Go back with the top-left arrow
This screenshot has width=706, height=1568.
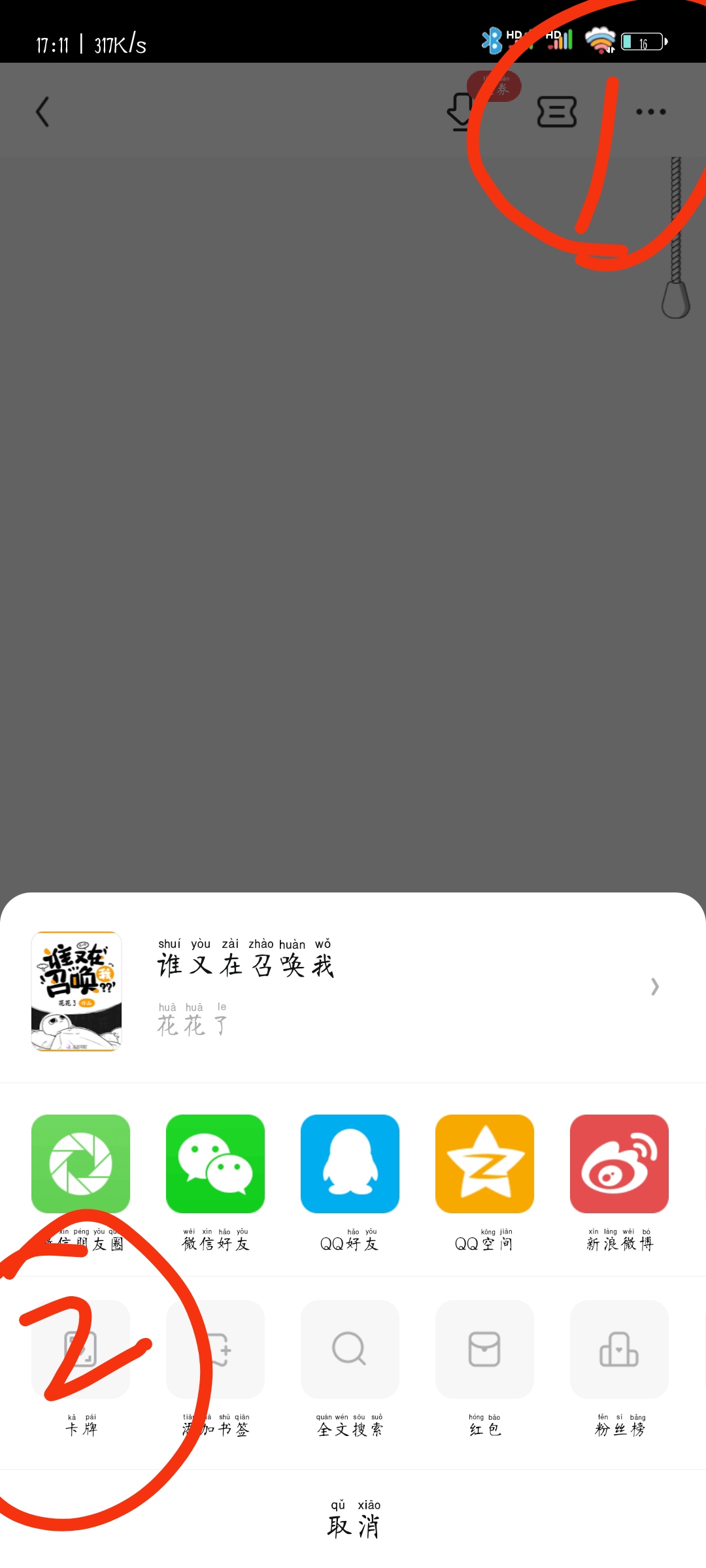(42, 112)
